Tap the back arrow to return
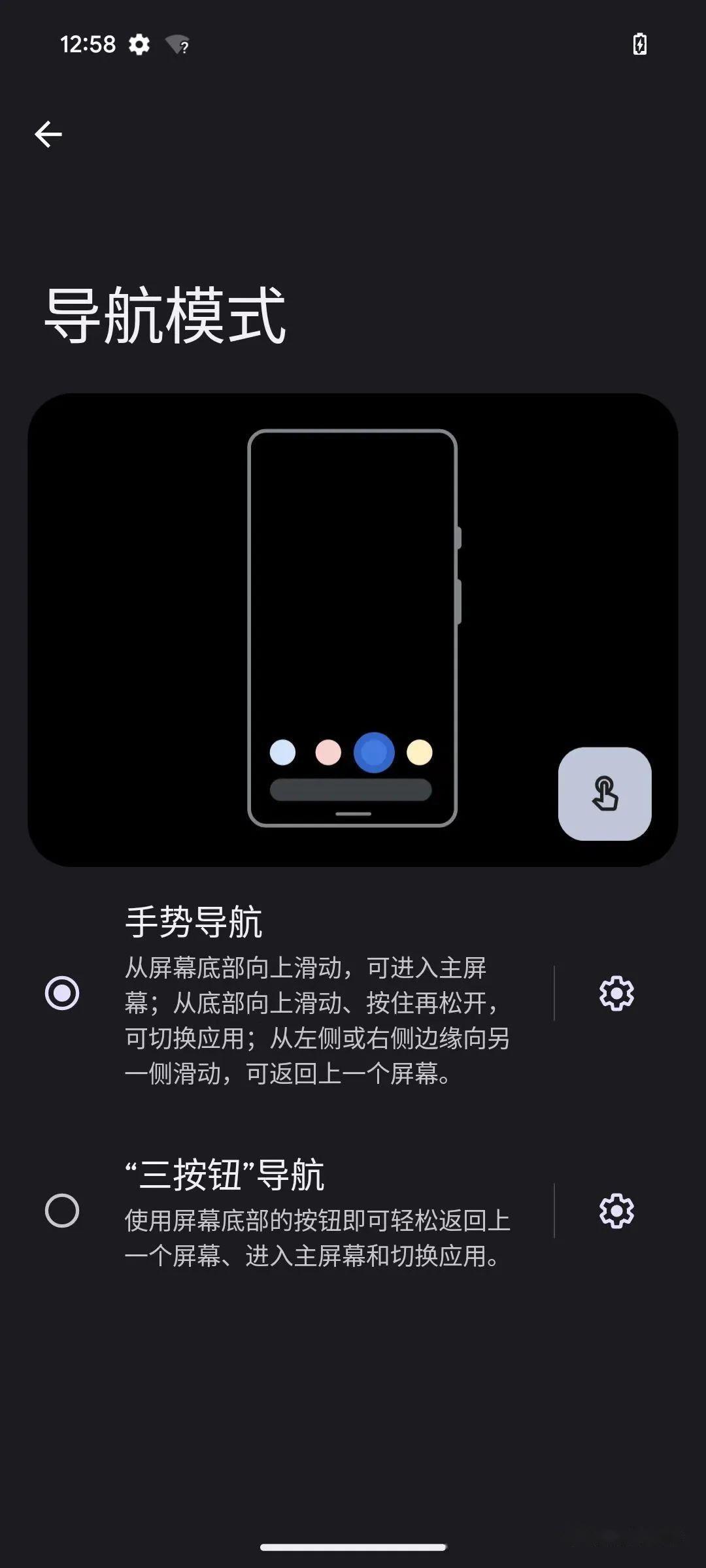 [x=47, y=134]
